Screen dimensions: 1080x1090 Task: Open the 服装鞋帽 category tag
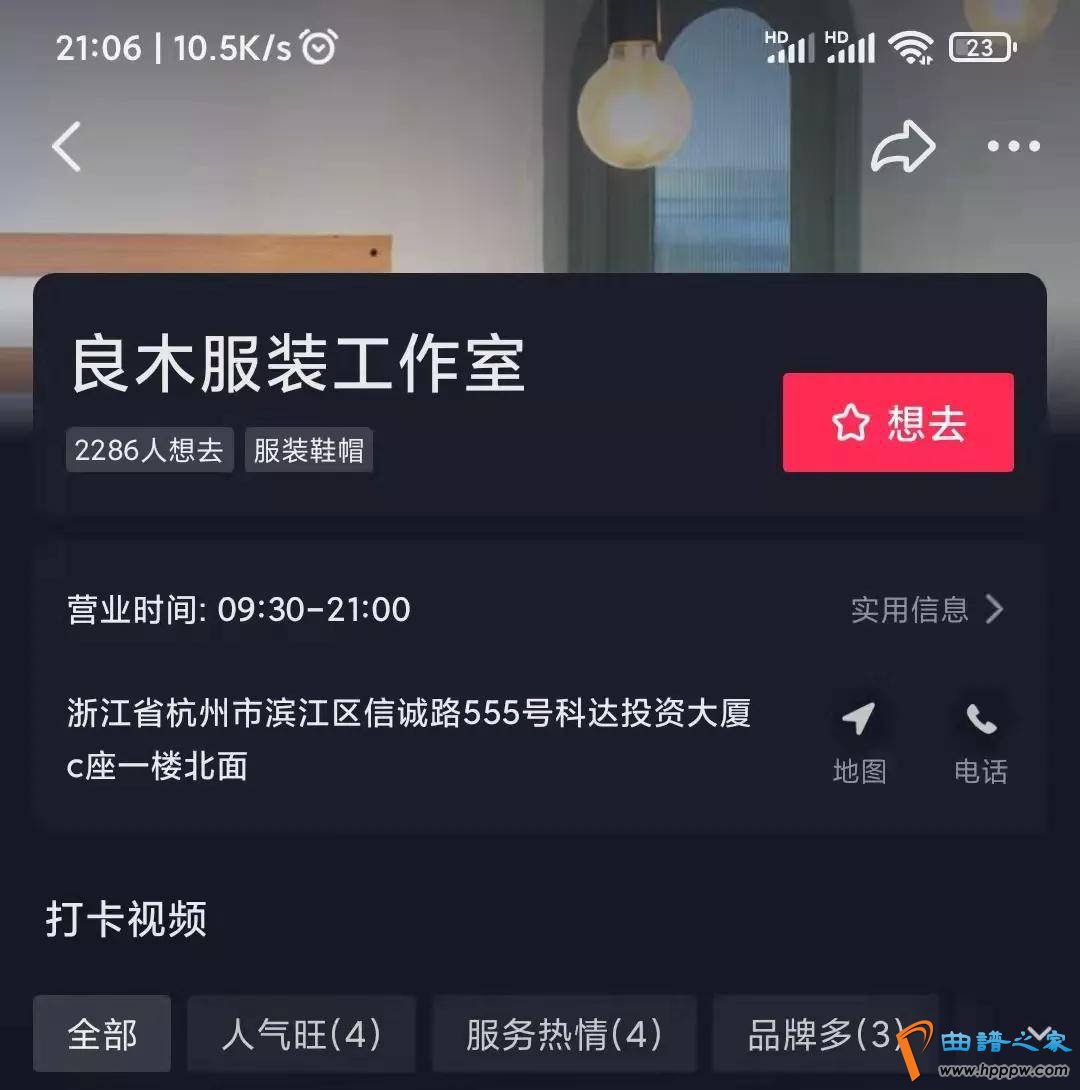click(x=308, y=451)
